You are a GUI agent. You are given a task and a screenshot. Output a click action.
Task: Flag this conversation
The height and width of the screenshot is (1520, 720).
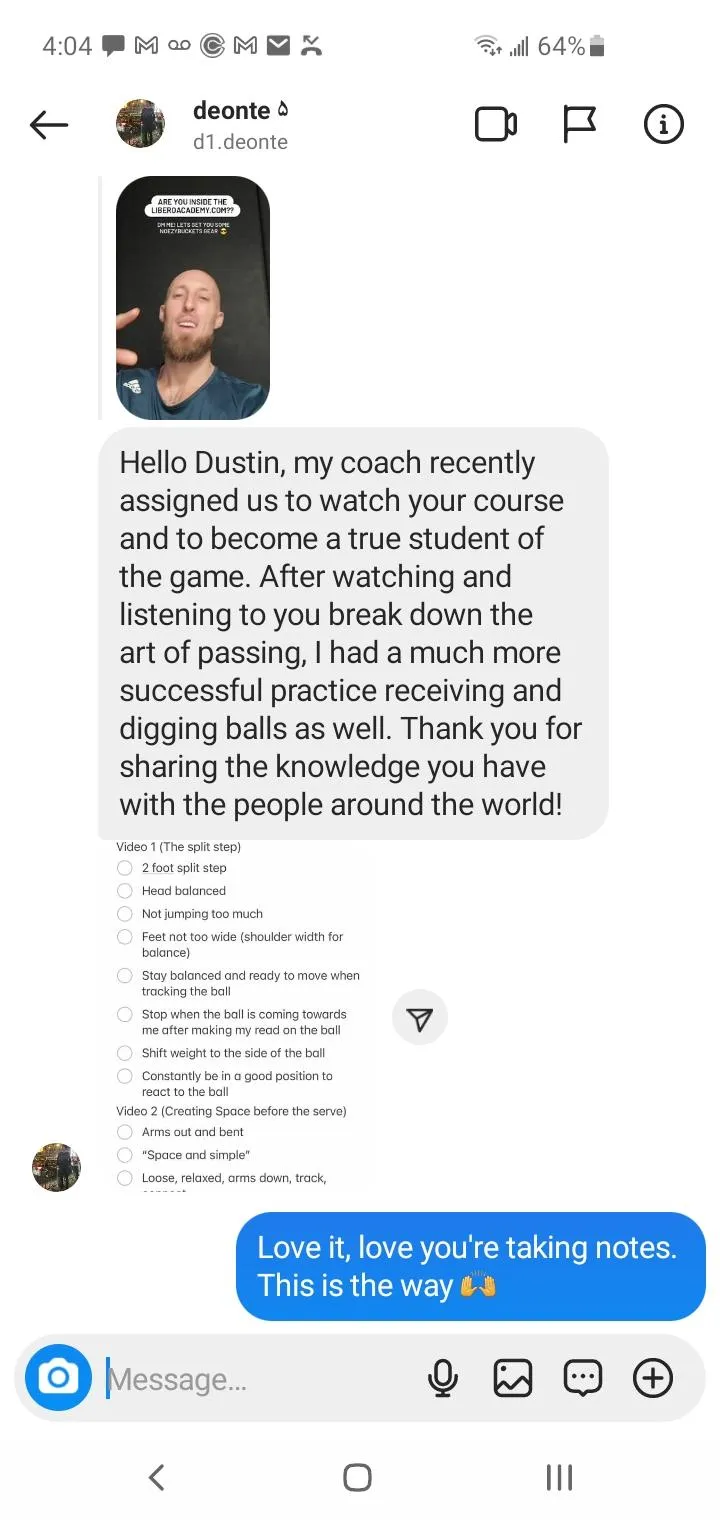click(579, 125)
